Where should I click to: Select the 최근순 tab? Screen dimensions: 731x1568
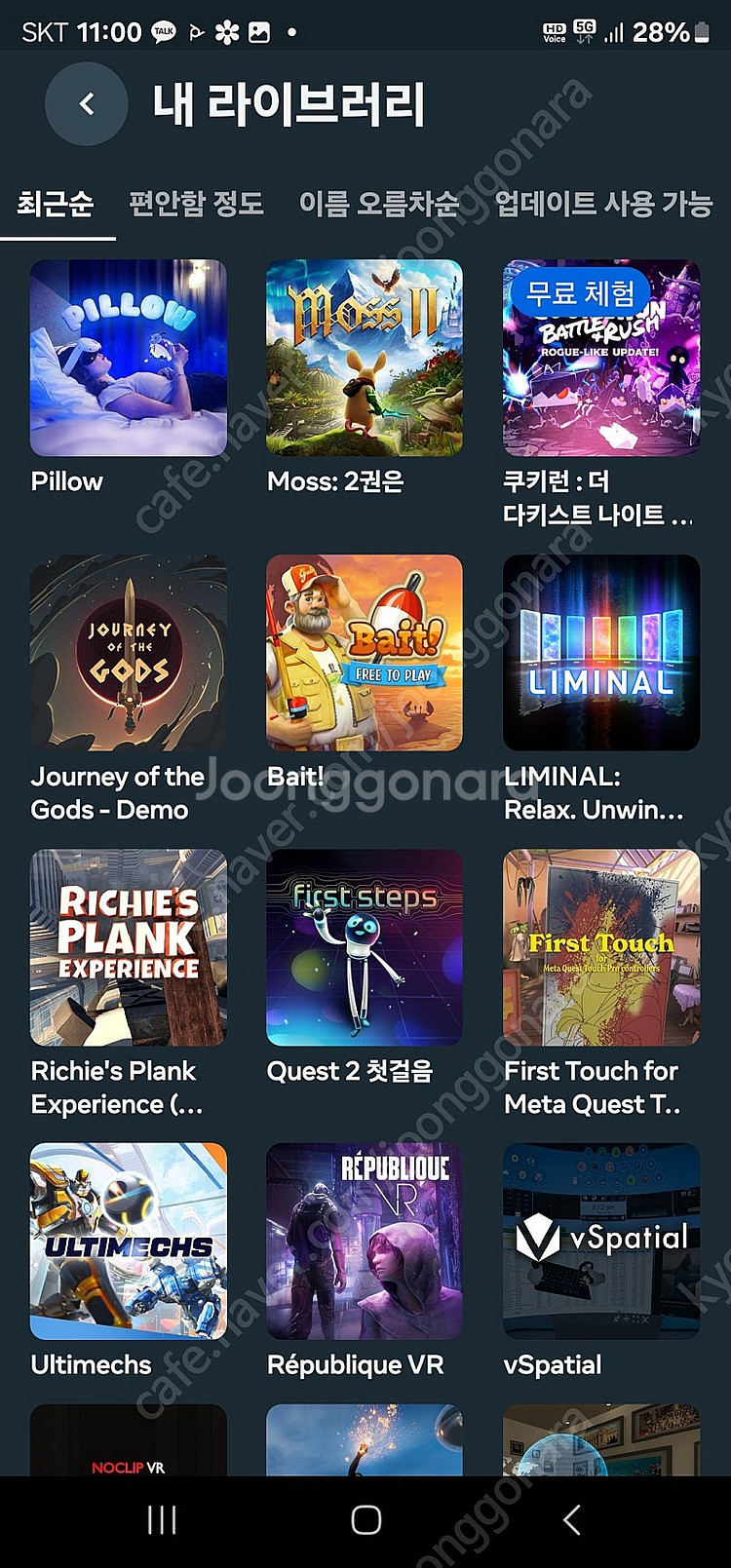point(56,204)
